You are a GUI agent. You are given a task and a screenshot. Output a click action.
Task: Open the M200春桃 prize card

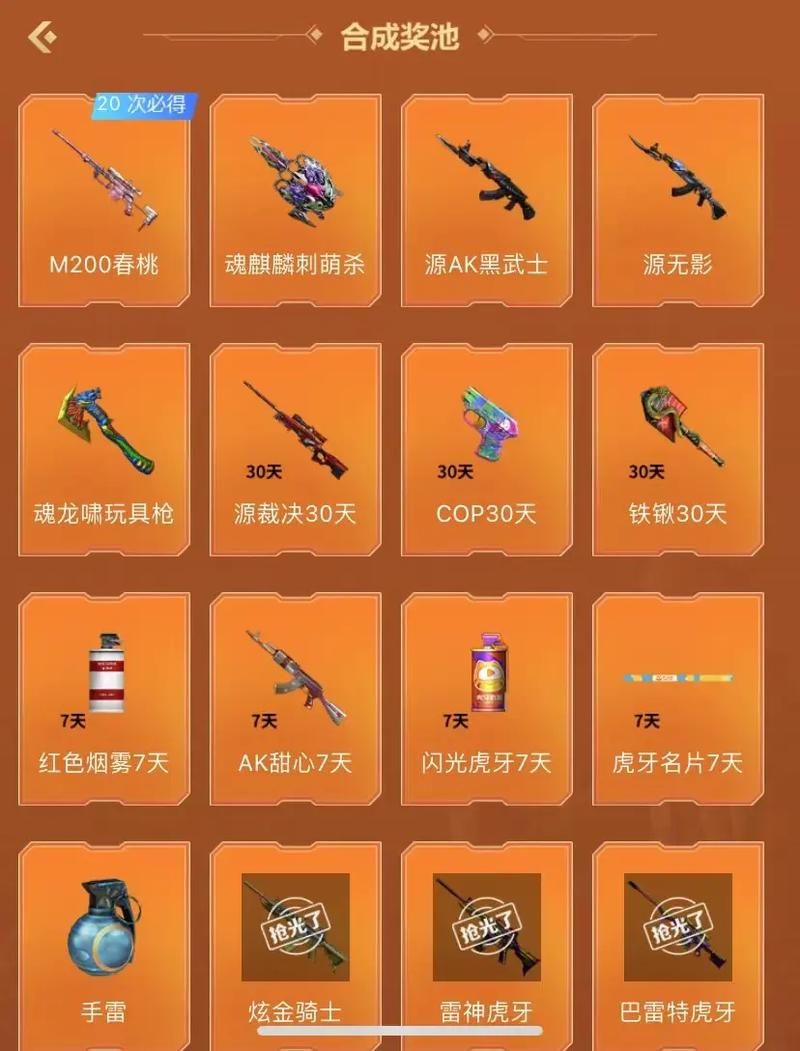(x=104, y=200)
